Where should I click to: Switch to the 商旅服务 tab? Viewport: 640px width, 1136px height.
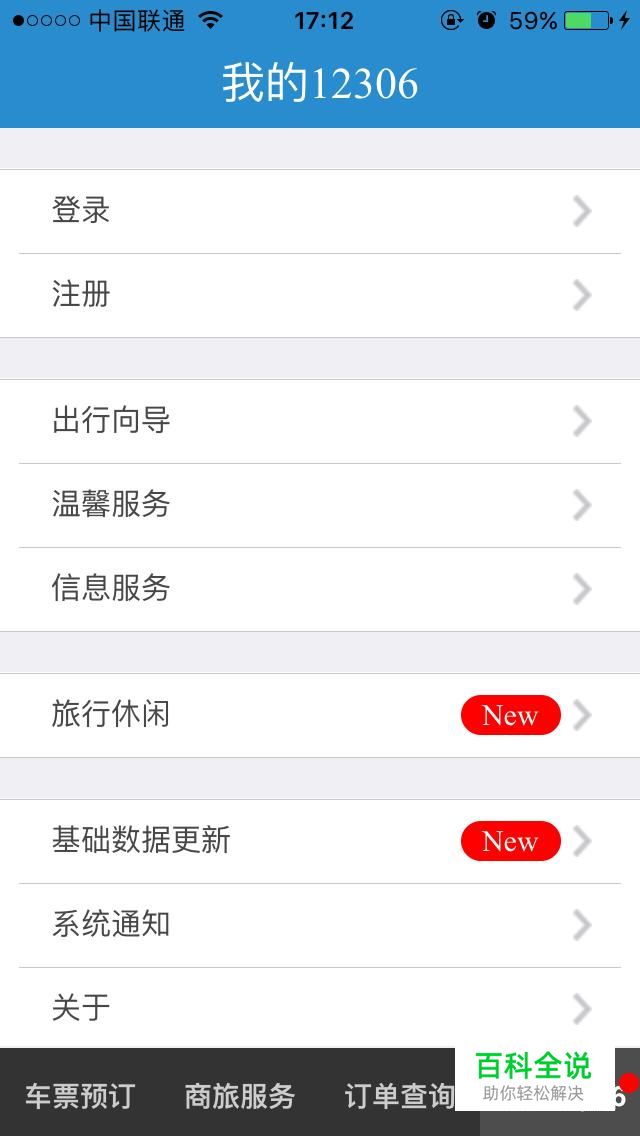pyautogui.click(x=240, y=1096)
